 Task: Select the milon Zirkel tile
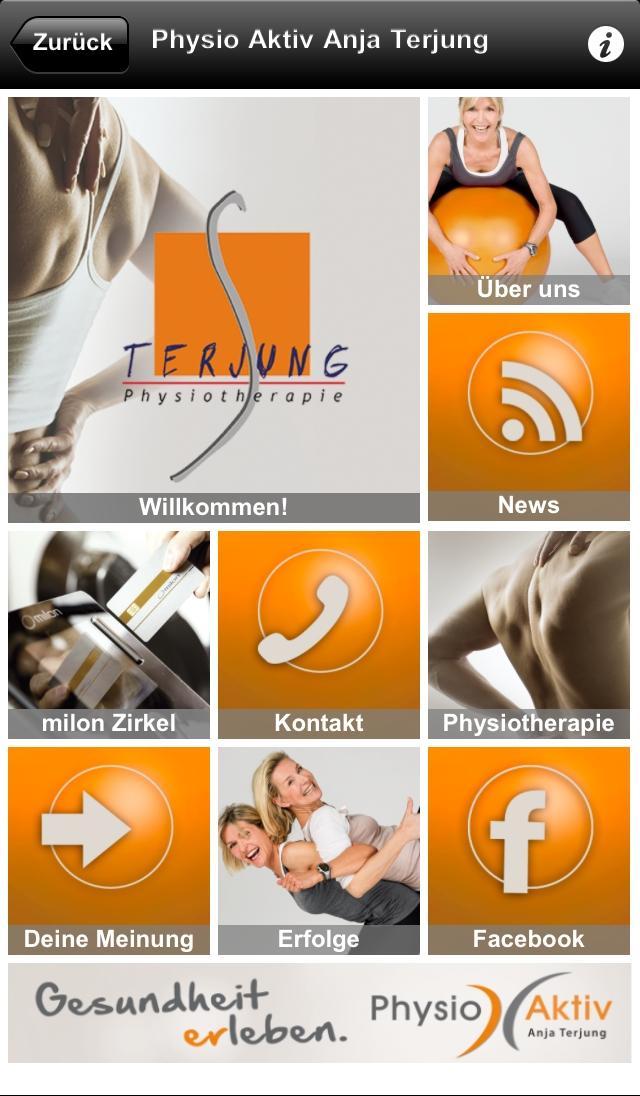(x=109, y=634)
